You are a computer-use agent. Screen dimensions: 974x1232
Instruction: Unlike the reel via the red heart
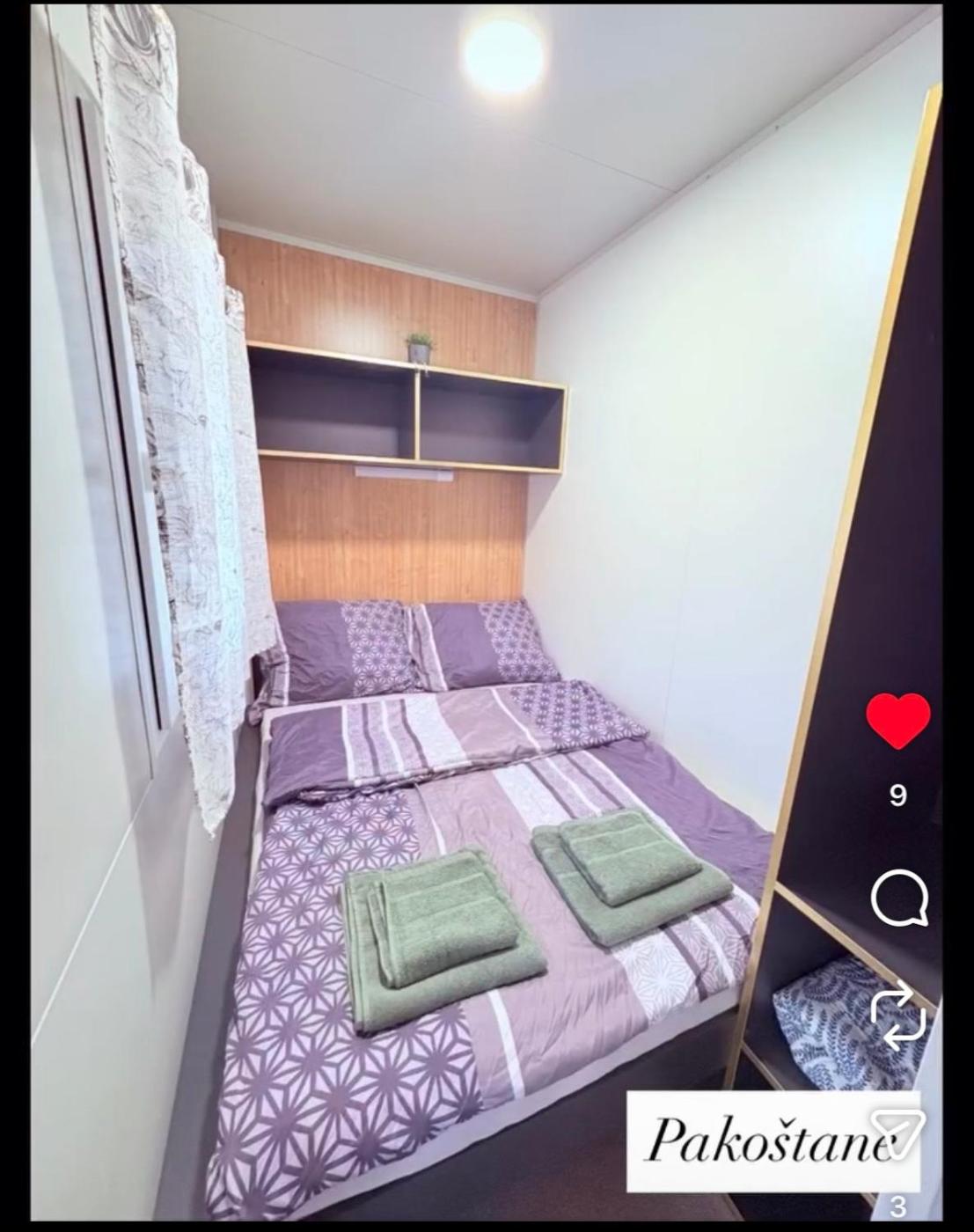pyautogui.click(x=897, y=720)
